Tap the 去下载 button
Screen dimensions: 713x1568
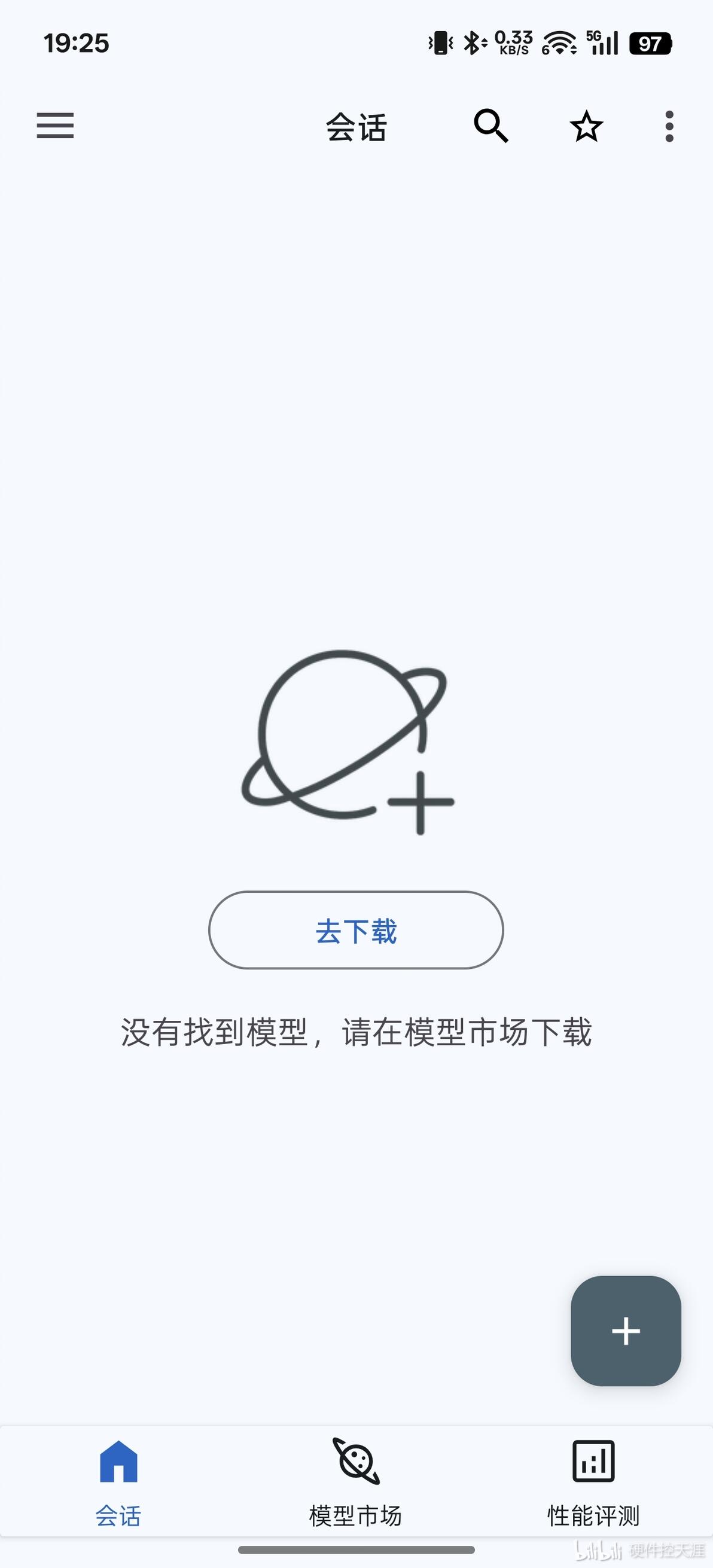tap(356, 930)
